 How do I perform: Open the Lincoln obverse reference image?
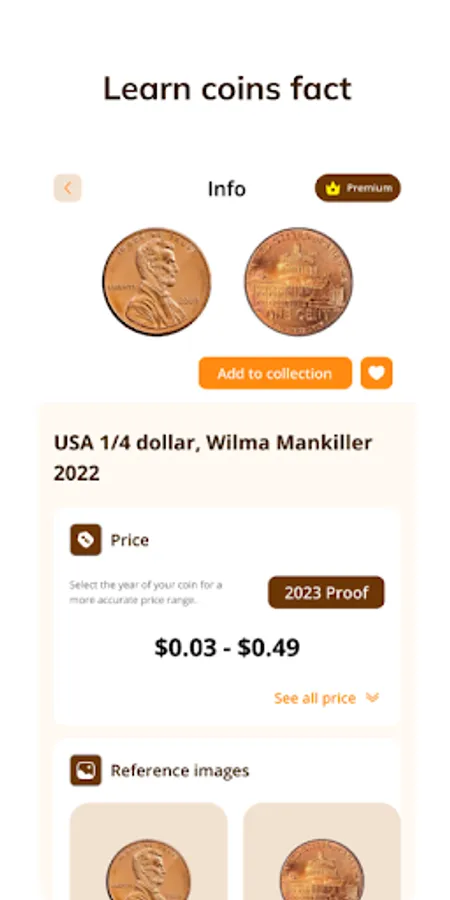point(149,851)
